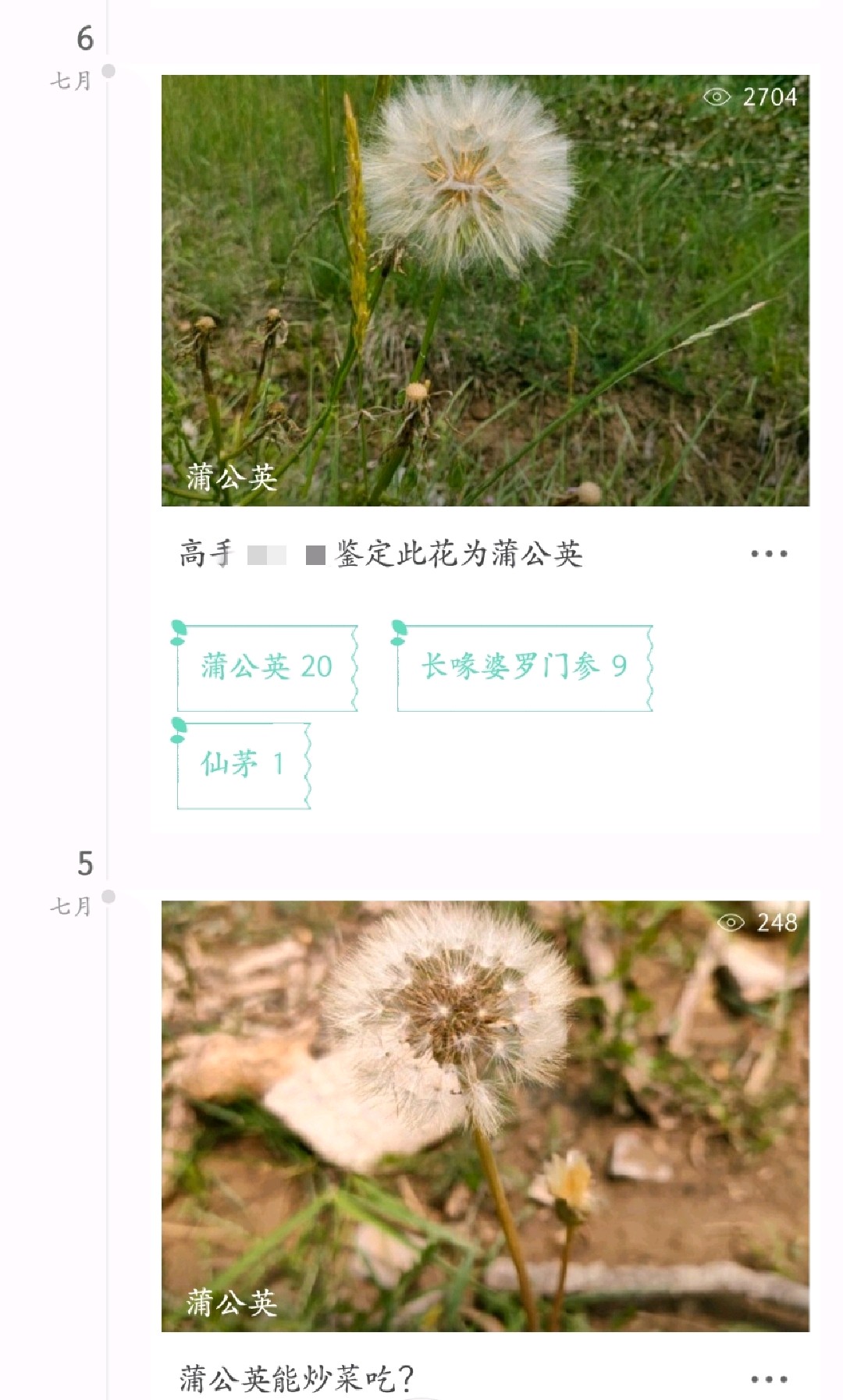
Task: Open the July 6 dandelion photo post
Action: [485, 290]
